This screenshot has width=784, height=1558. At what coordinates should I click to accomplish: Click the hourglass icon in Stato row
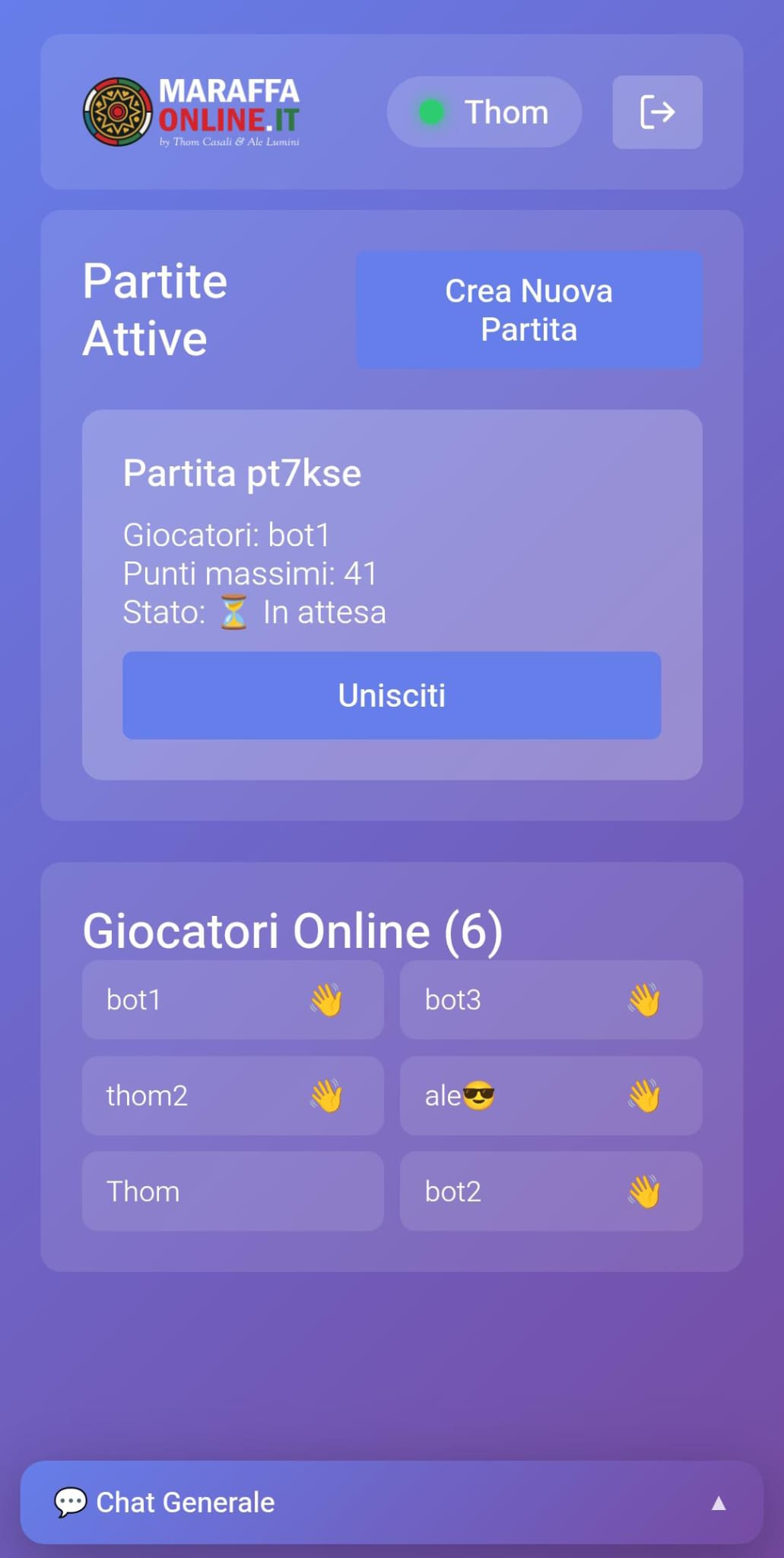[233, 612]
